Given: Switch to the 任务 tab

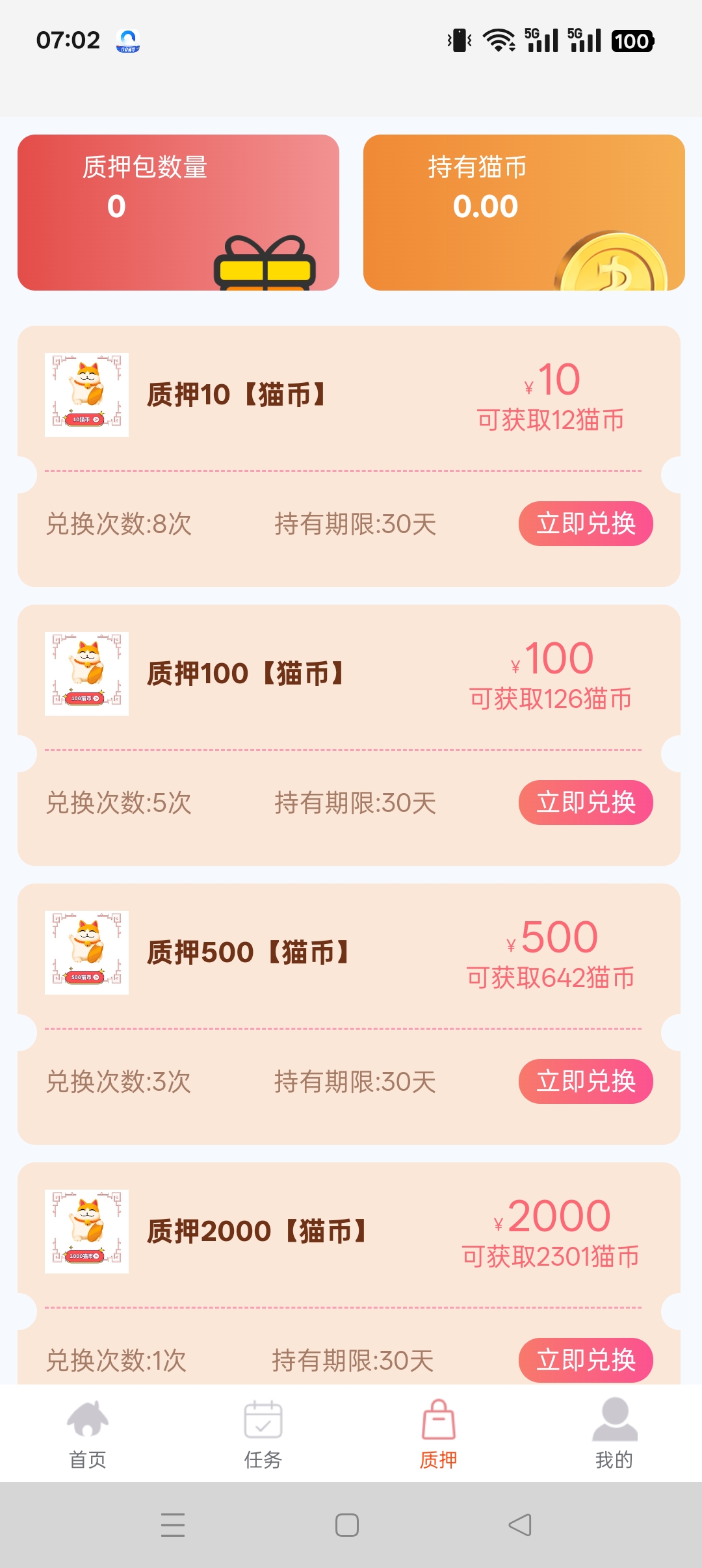Looking at the screenshot, I should 263,1433.
